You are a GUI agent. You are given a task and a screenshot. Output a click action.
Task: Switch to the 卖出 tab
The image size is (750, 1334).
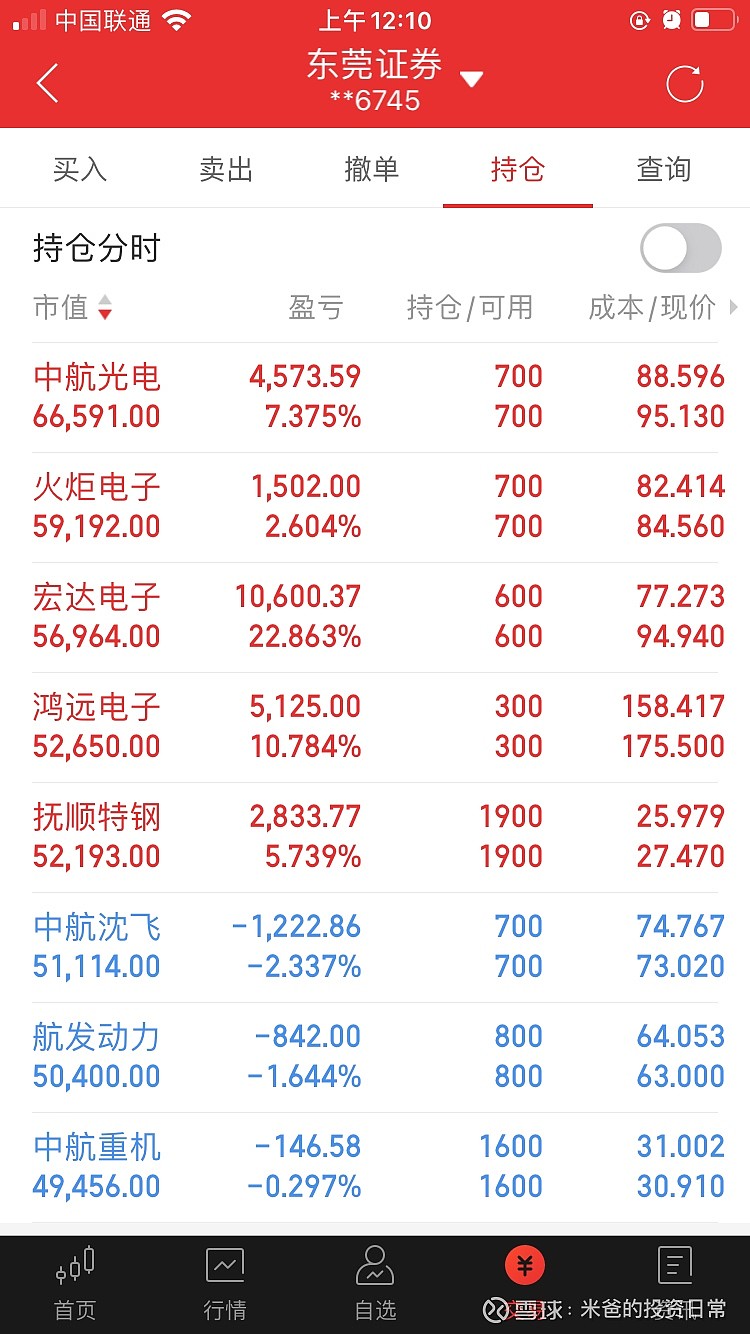click(226, 170)
